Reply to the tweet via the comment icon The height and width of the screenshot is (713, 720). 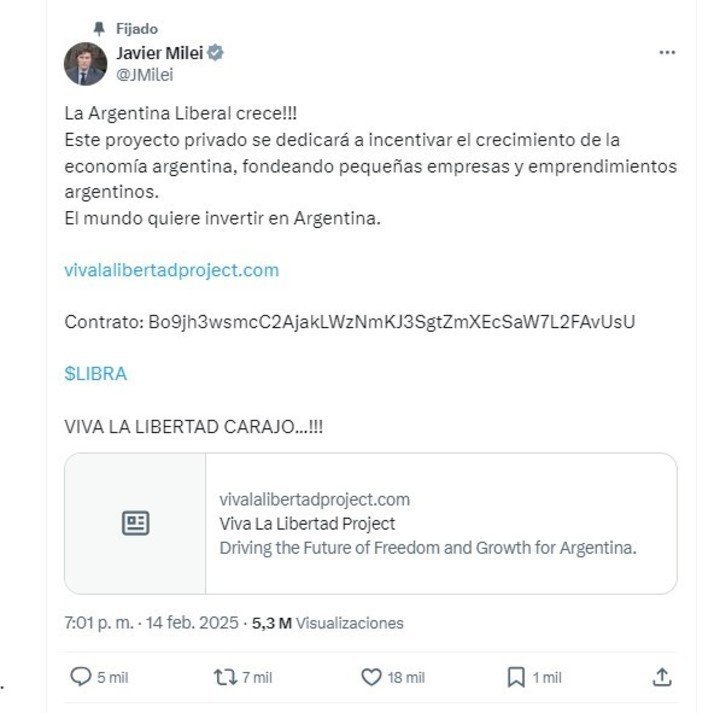point(81,677)
